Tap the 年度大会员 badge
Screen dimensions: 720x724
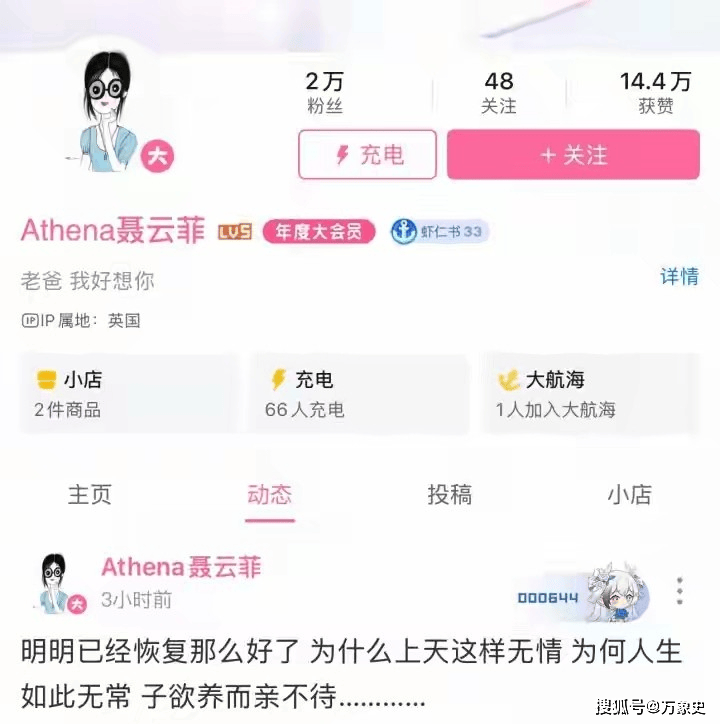coord(319,232)
